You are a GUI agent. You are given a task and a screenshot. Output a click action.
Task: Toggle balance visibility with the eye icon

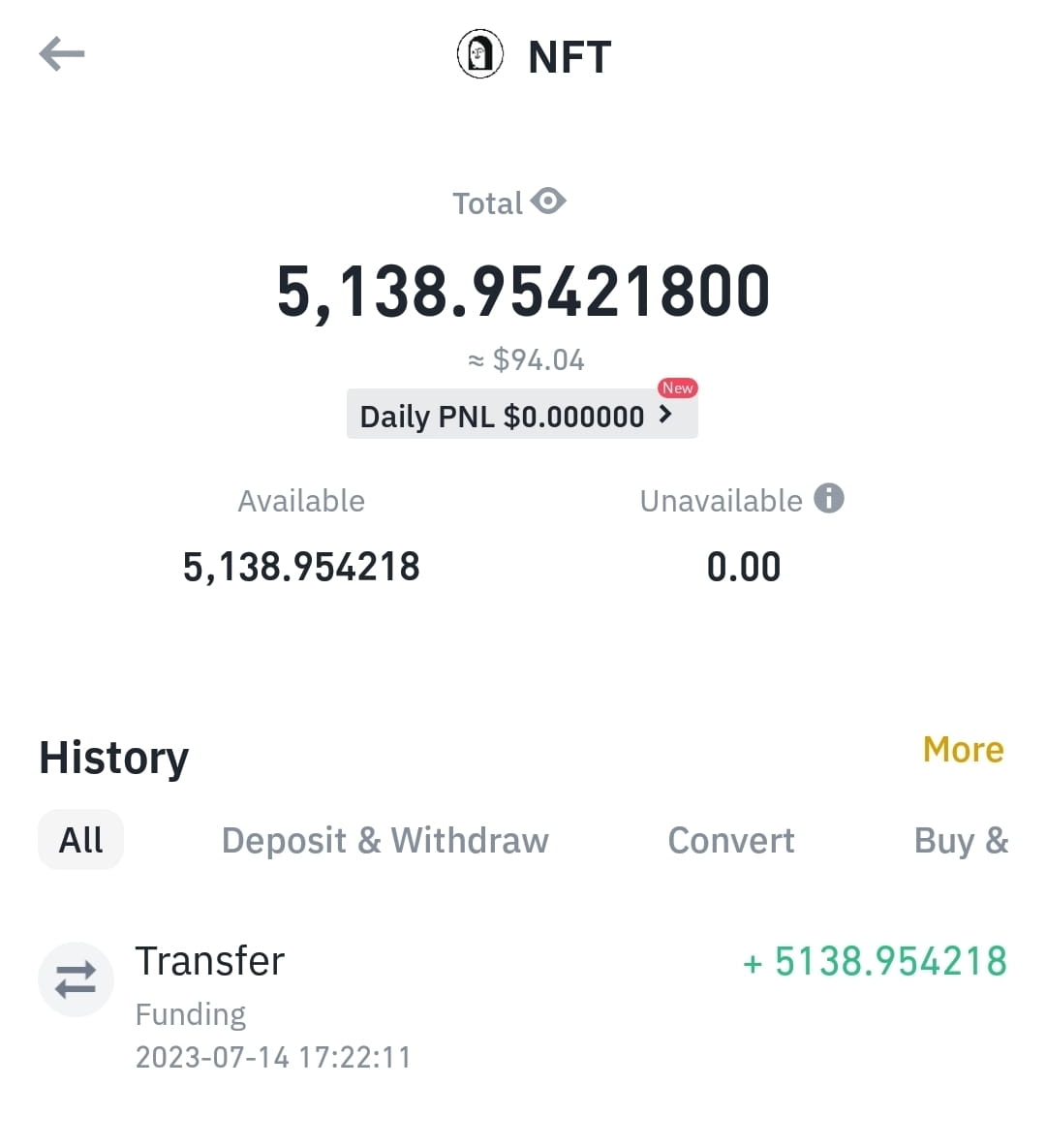pos(550,202)
